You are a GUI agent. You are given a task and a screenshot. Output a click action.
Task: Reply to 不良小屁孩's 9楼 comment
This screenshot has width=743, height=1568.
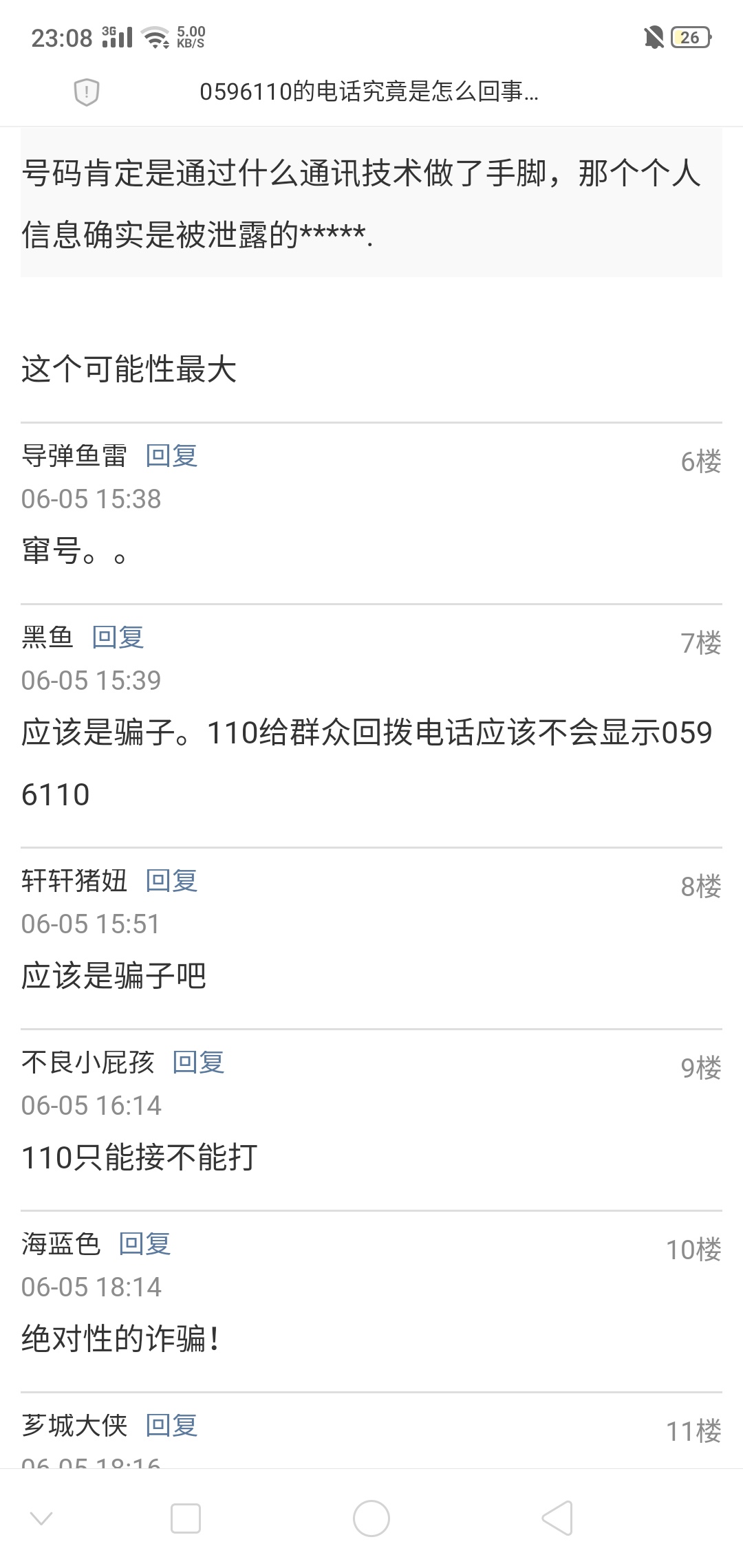tap(198, 1062)
